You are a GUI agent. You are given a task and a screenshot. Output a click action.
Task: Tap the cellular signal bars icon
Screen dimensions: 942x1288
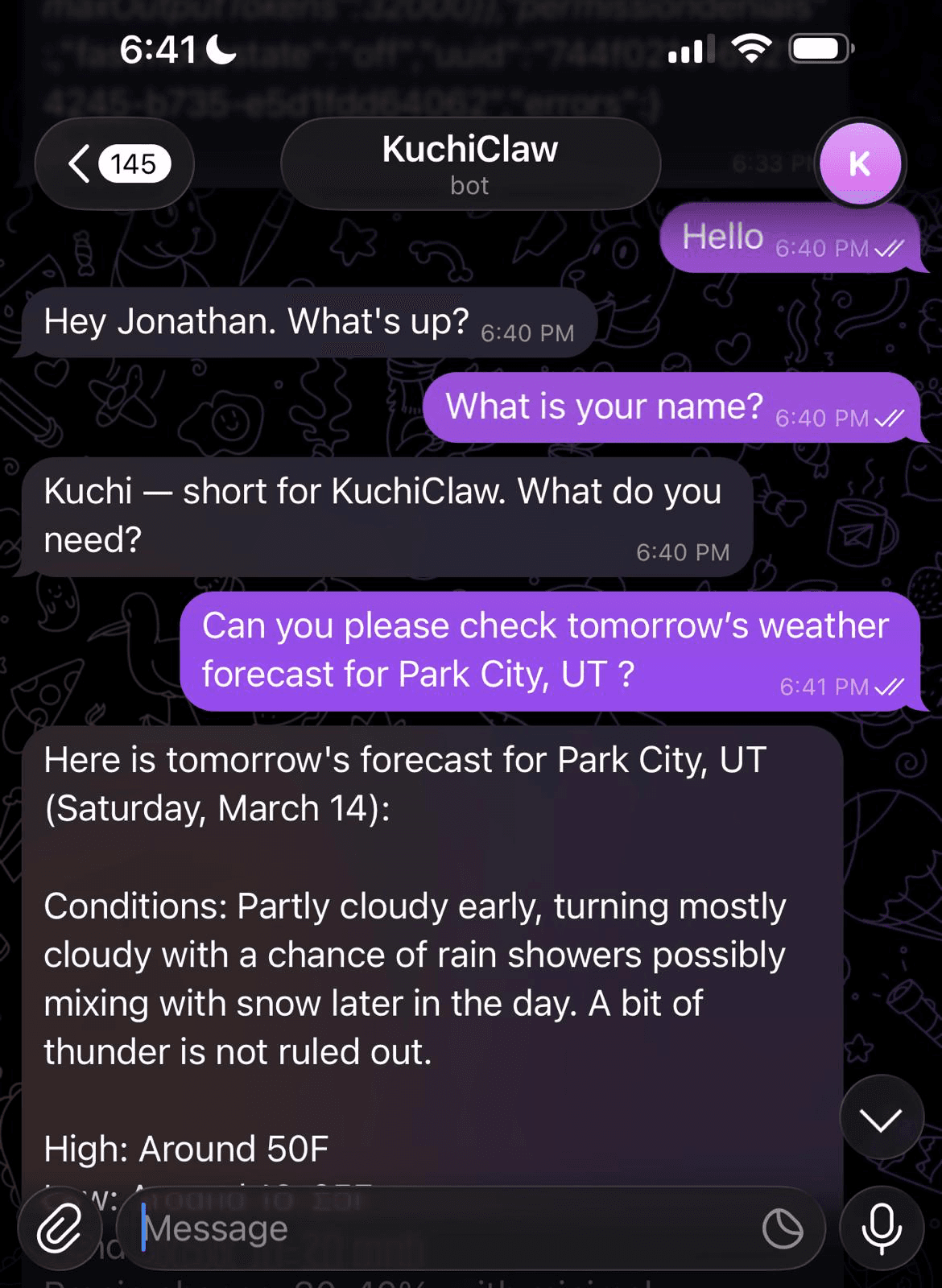tap(690, 50)
